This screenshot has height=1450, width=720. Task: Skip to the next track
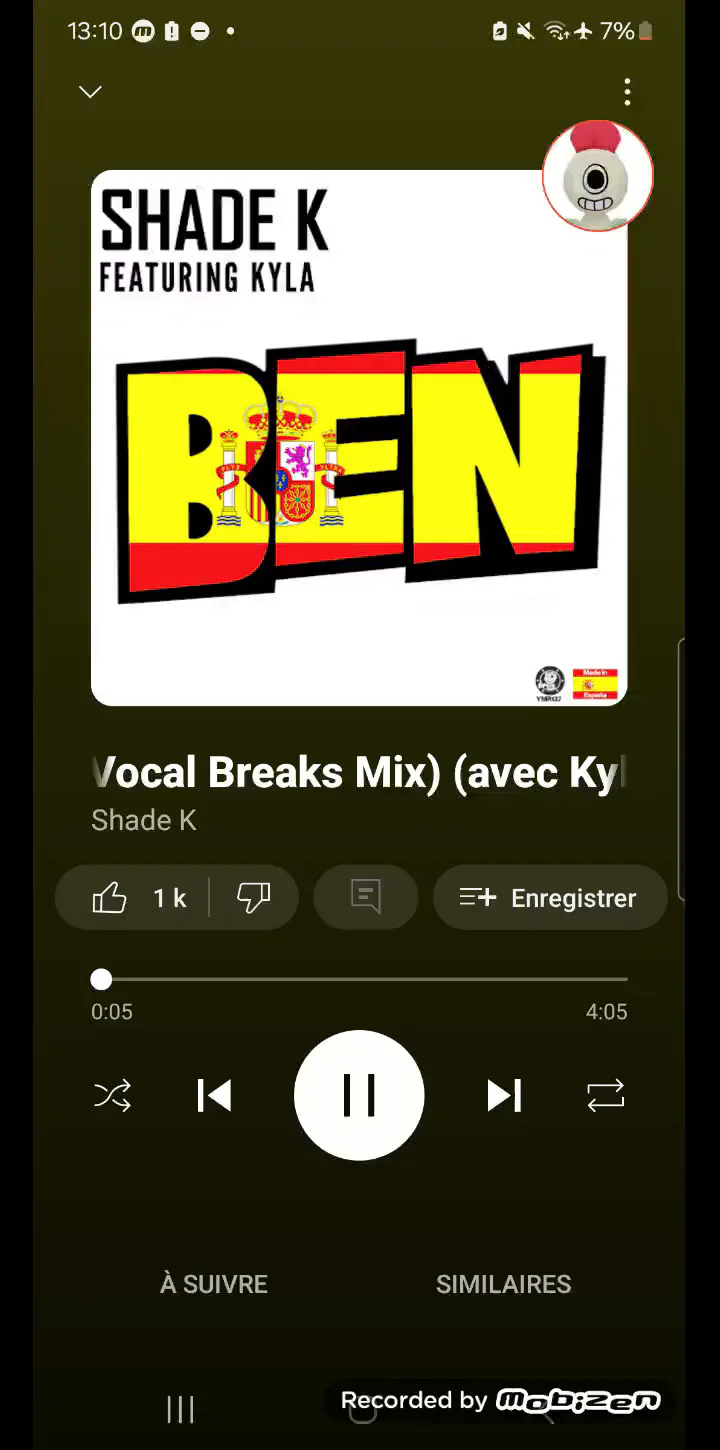point(504,1096)
